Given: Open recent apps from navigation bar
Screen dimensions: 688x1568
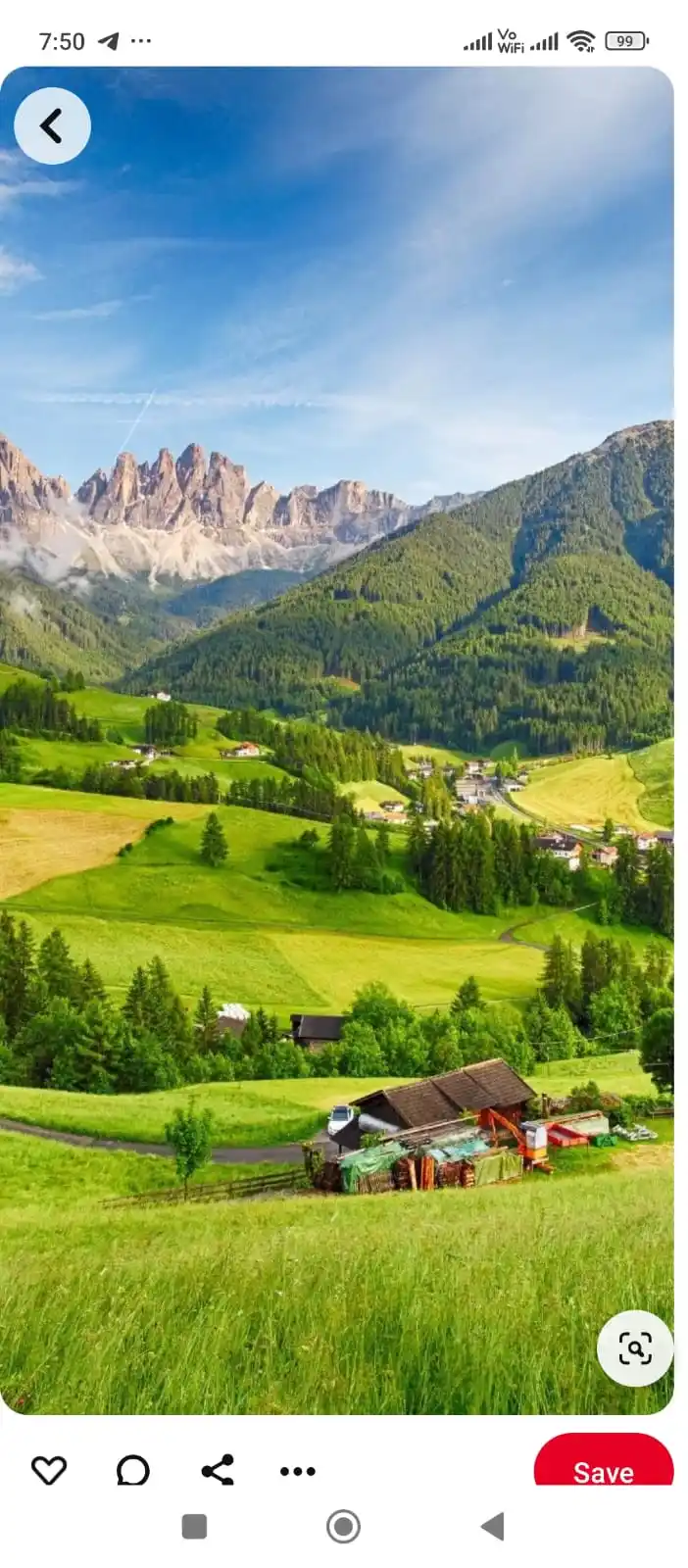Looking at the screenshot, I should click(x=194, y=1526).
